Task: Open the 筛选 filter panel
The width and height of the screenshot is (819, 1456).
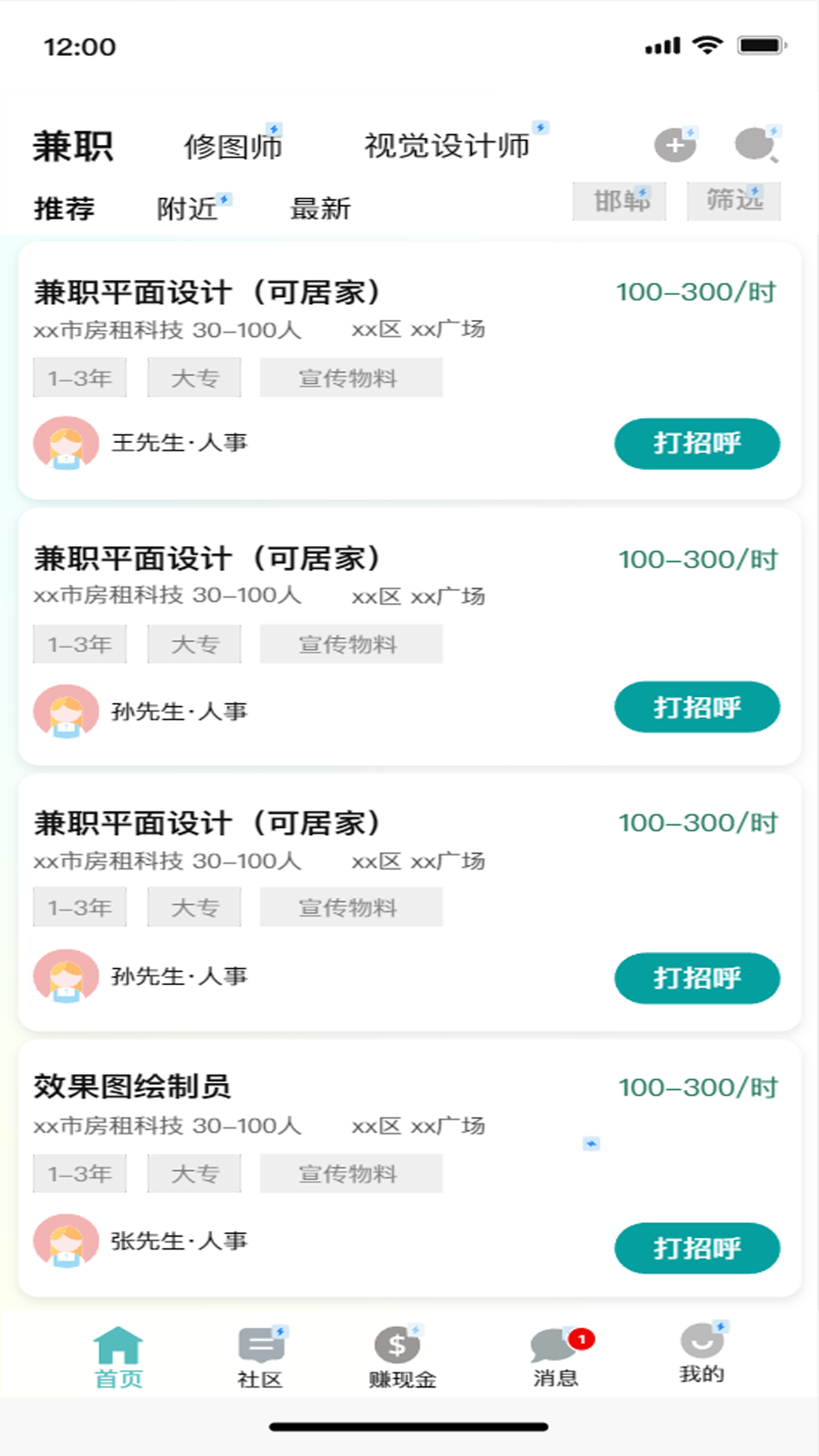Action: tap(733, 200)
